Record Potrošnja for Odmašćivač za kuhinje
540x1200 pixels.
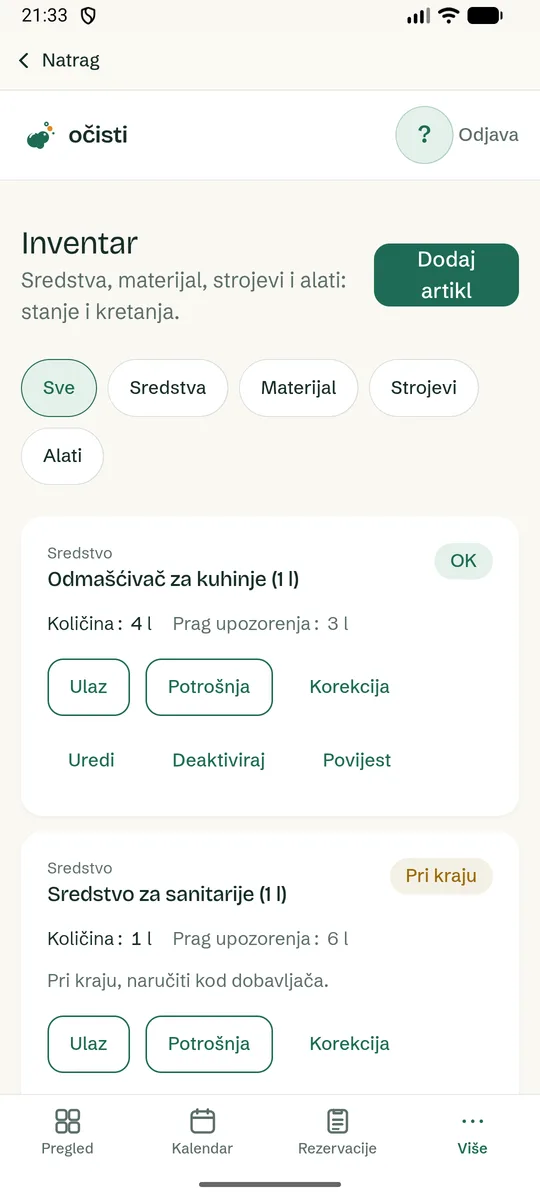[x=209, y=687]
